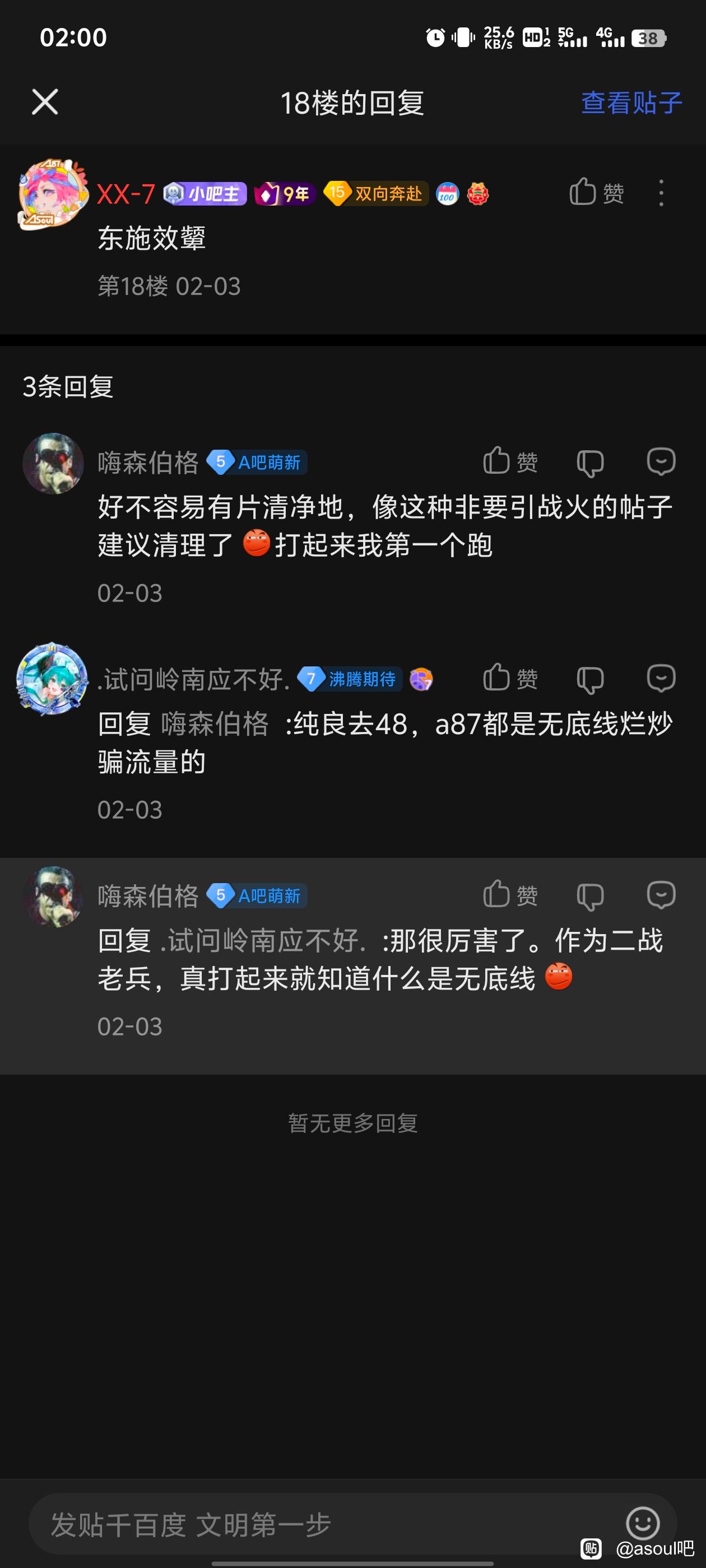Open the overflow menu on XX-7's comment

click(x=661, y=193)
